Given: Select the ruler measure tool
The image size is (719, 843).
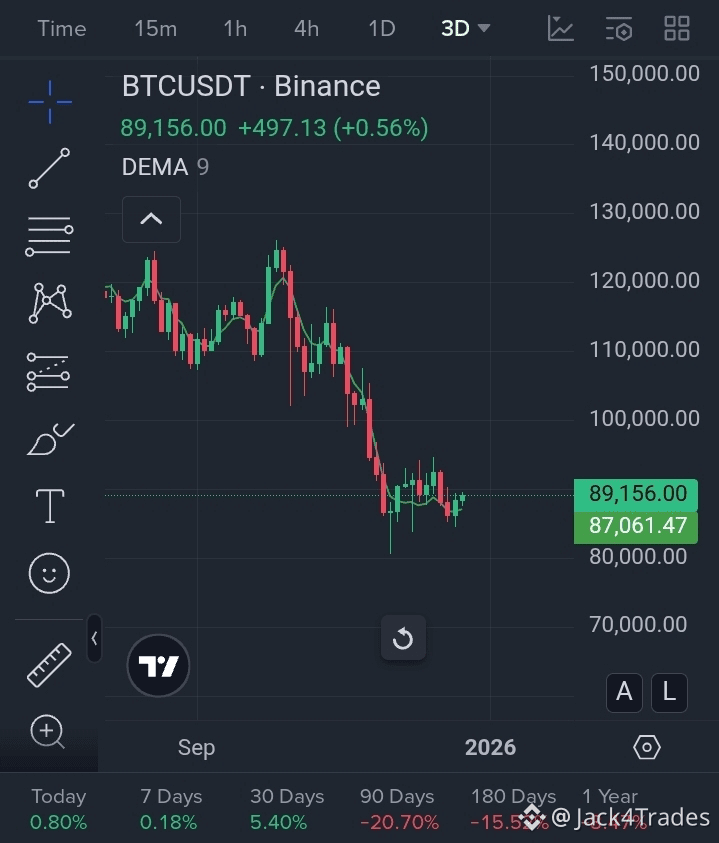Looking at the screenshot, I should point(49,665).
